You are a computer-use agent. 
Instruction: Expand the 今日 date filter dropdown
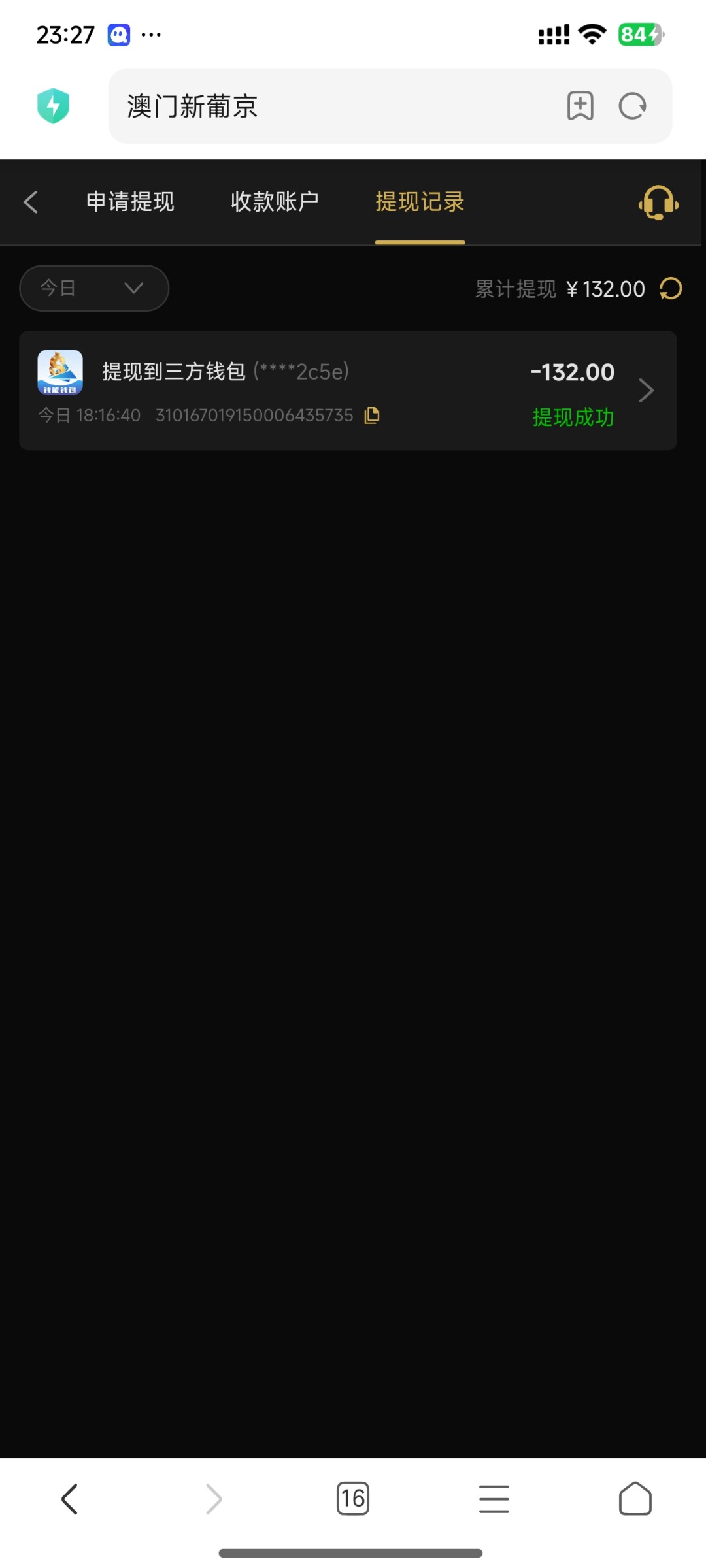click(x=94, y=288)
